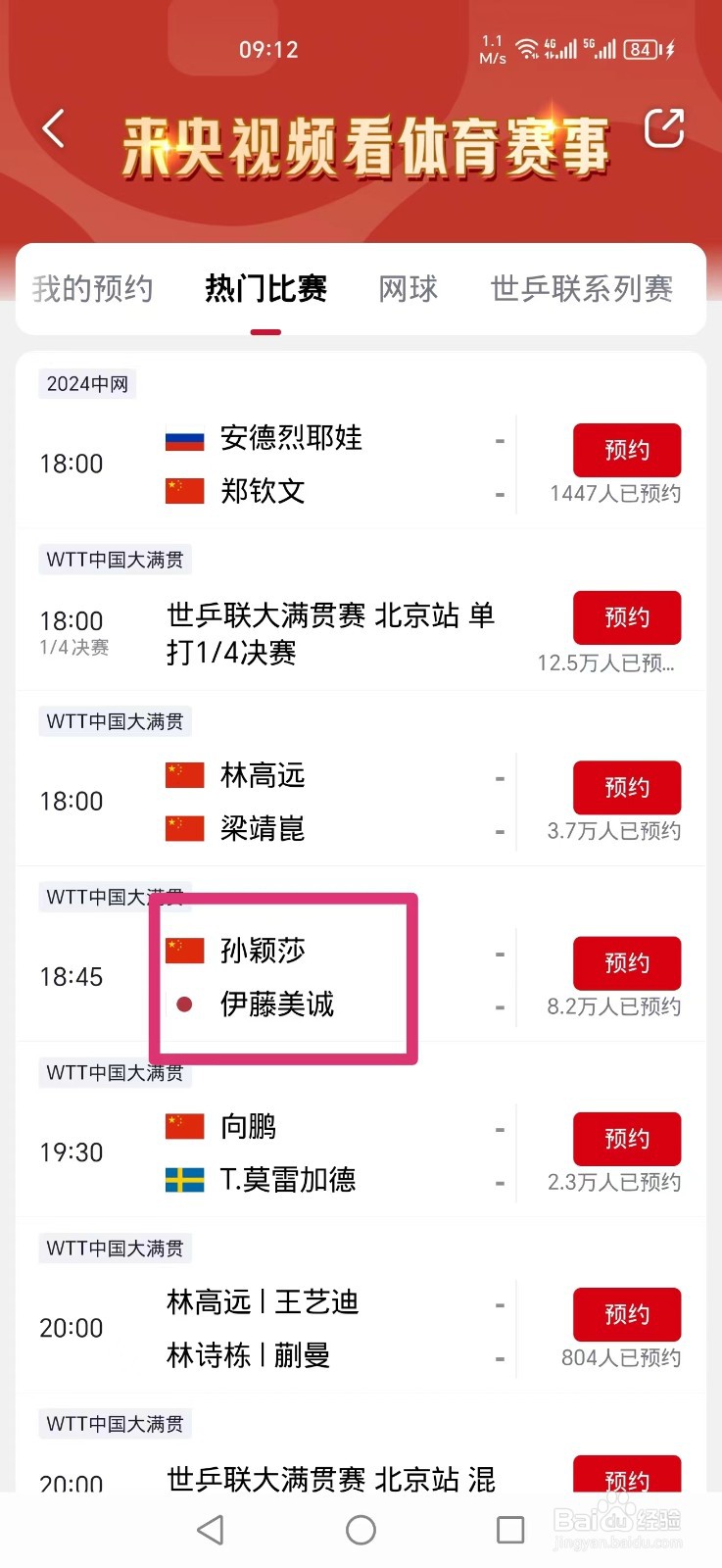This screenshot has height=1568, width=722.
Task: Tap the red dot icon beside 伊藤美诚
Action: pos(183,1004)
